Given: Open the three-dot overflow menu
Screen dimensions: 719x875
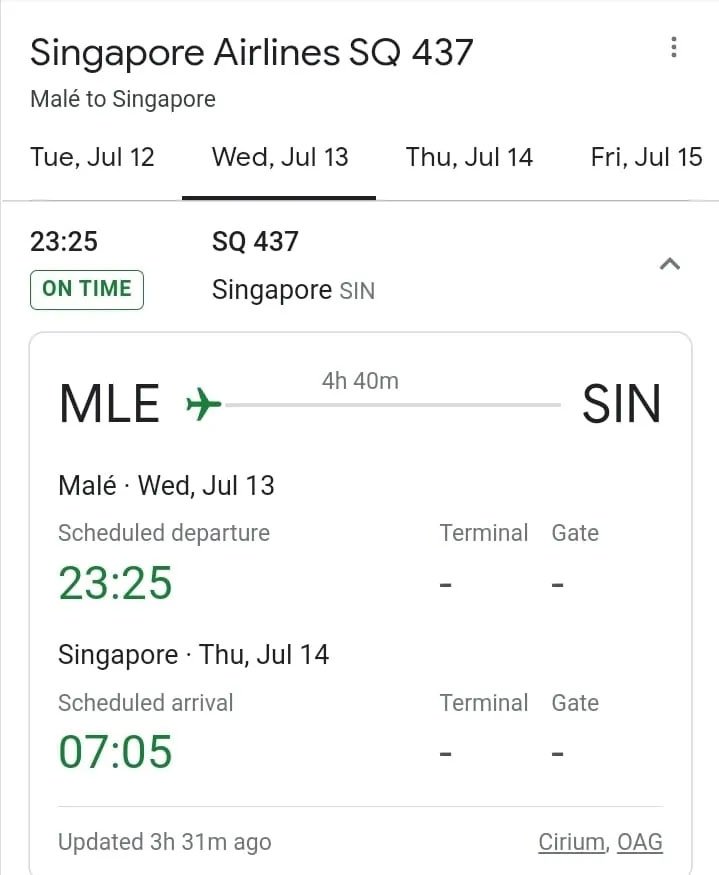Looking at the screenshot, I should tap(674, 47).
